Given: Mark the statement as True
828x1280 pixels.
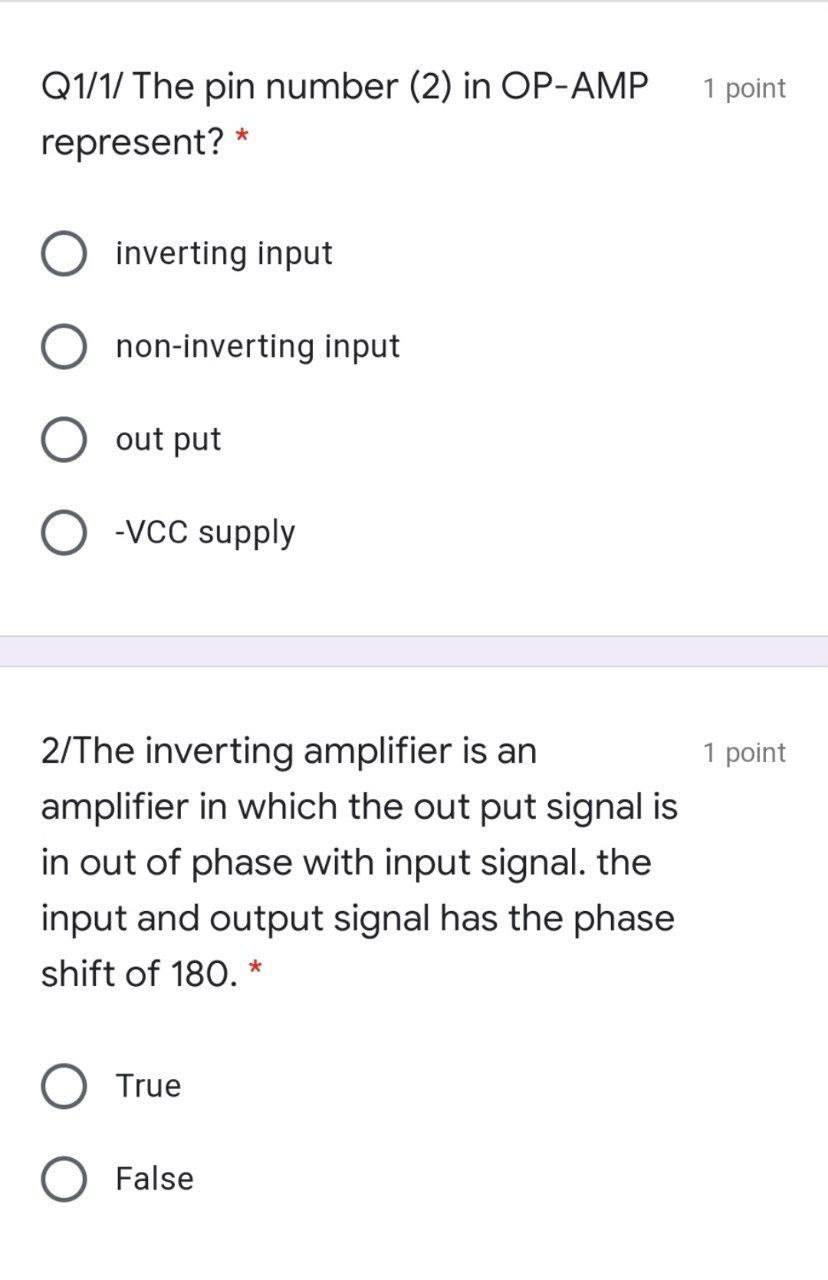Looking at the screenshot, I should click(x=62, y=1087).
